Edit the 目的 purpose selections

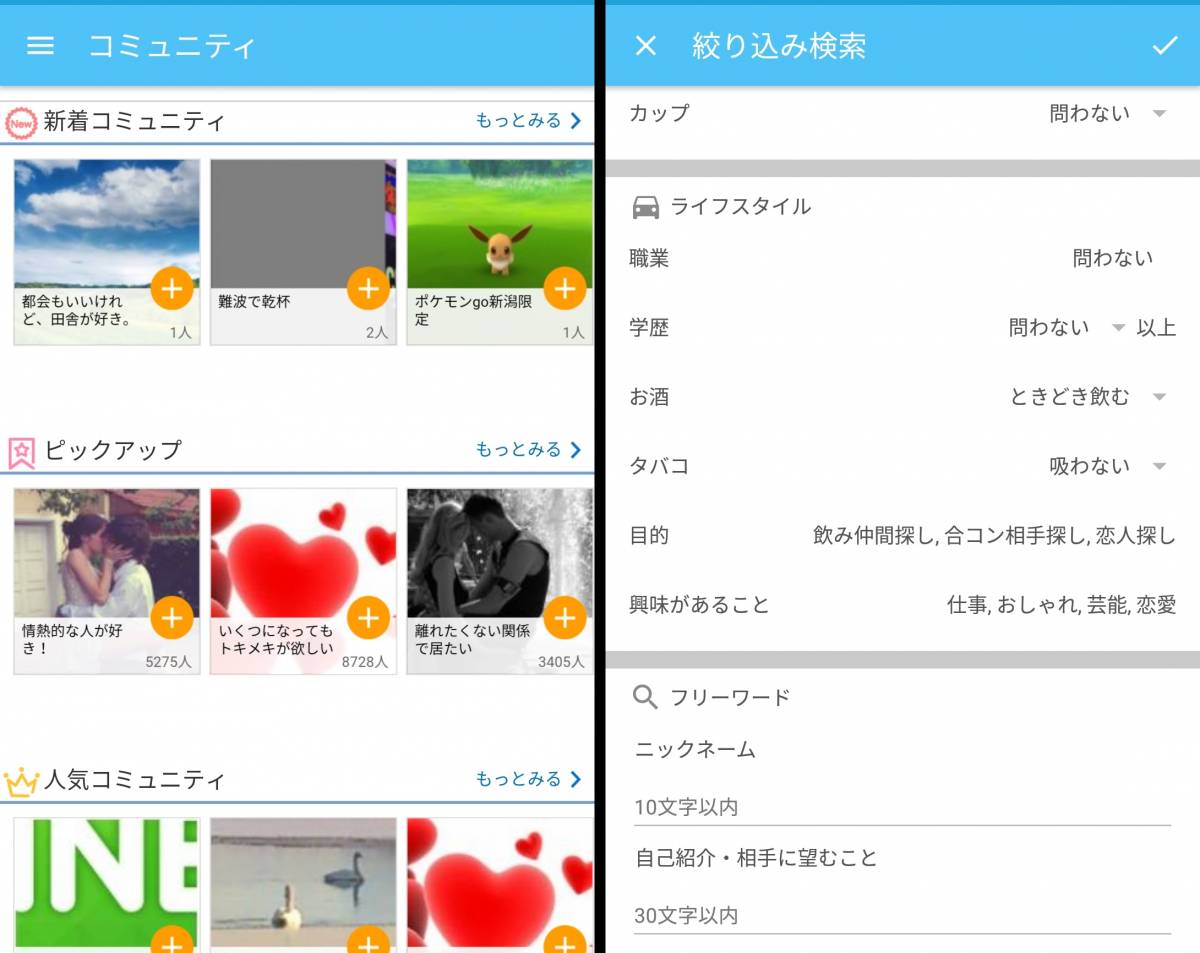coord(993,536)
